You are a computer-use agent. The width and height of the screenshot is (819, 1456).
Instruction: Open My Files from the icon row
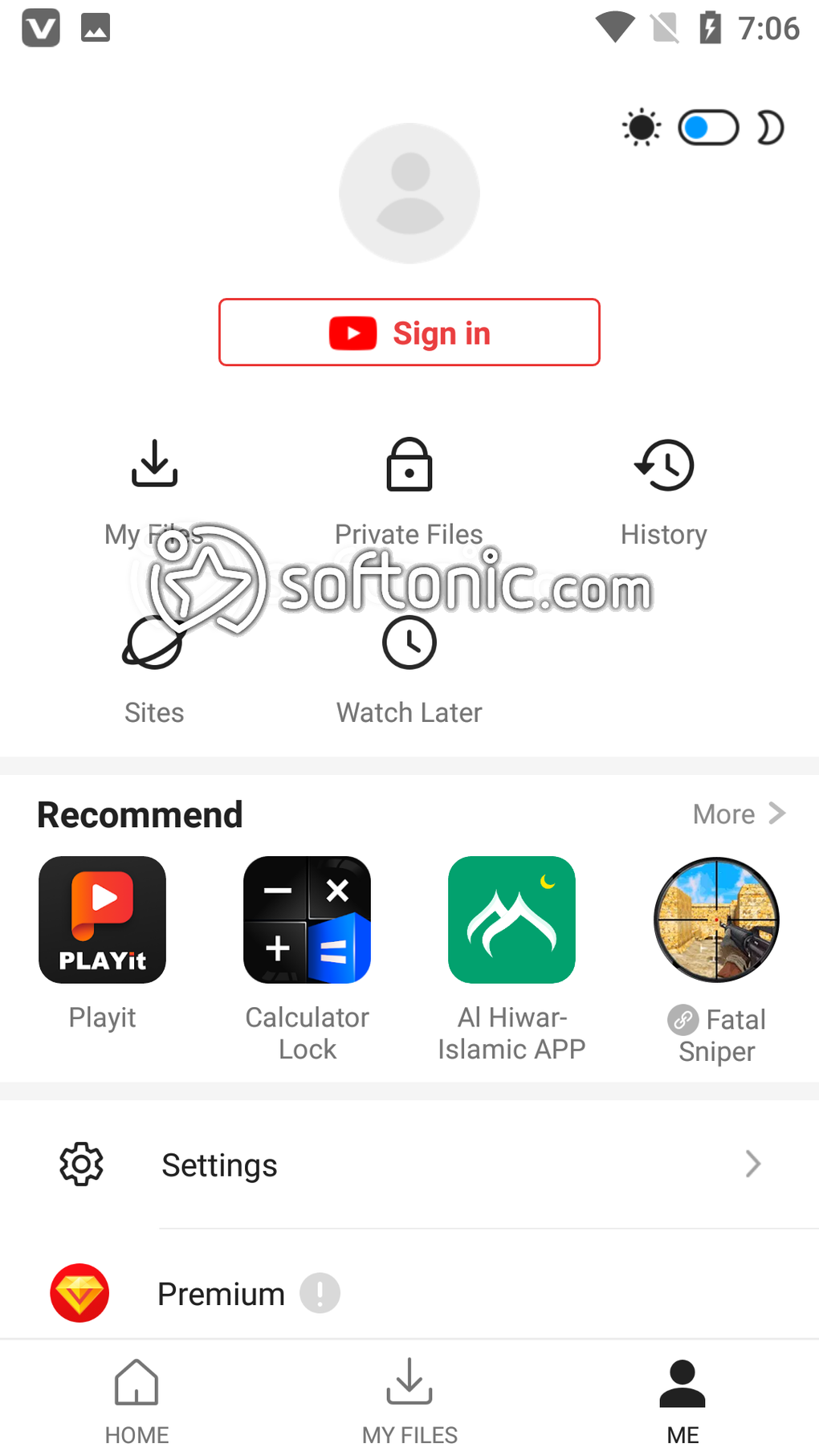coord(153,482)
